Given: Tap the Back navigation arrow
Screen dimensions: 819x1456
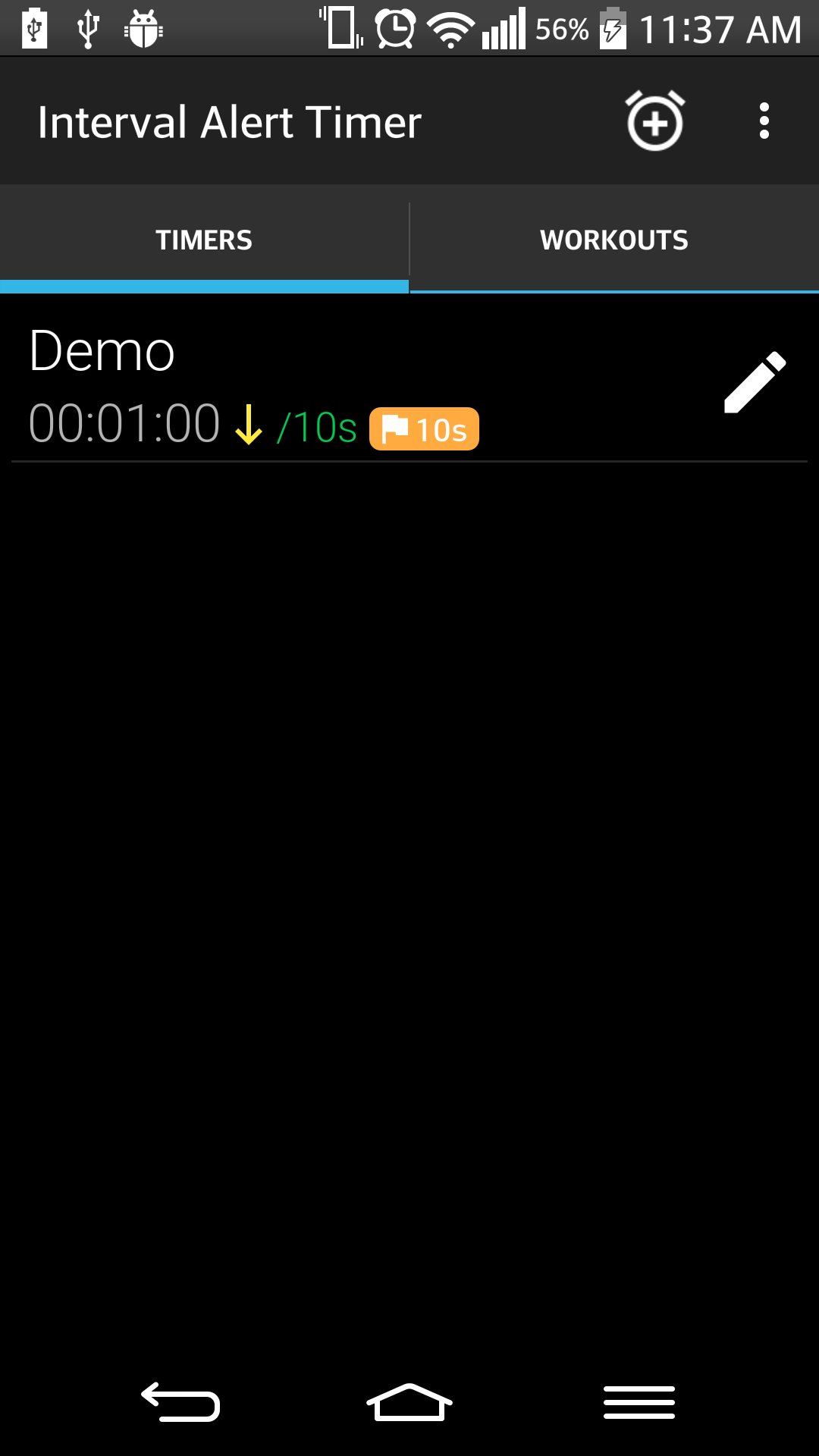Looking at the screenshot, I should click(180, 1402).
